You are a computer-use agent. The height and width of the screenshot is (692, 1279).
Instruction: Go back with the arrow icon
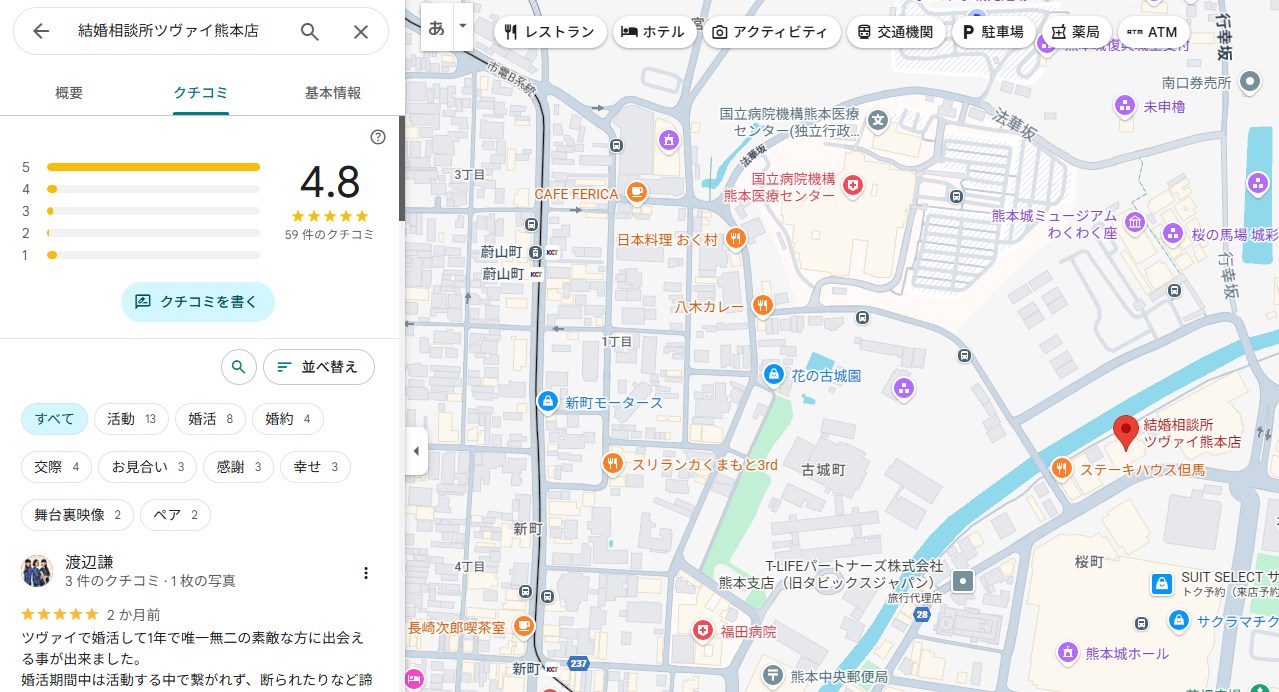point(41,31)
